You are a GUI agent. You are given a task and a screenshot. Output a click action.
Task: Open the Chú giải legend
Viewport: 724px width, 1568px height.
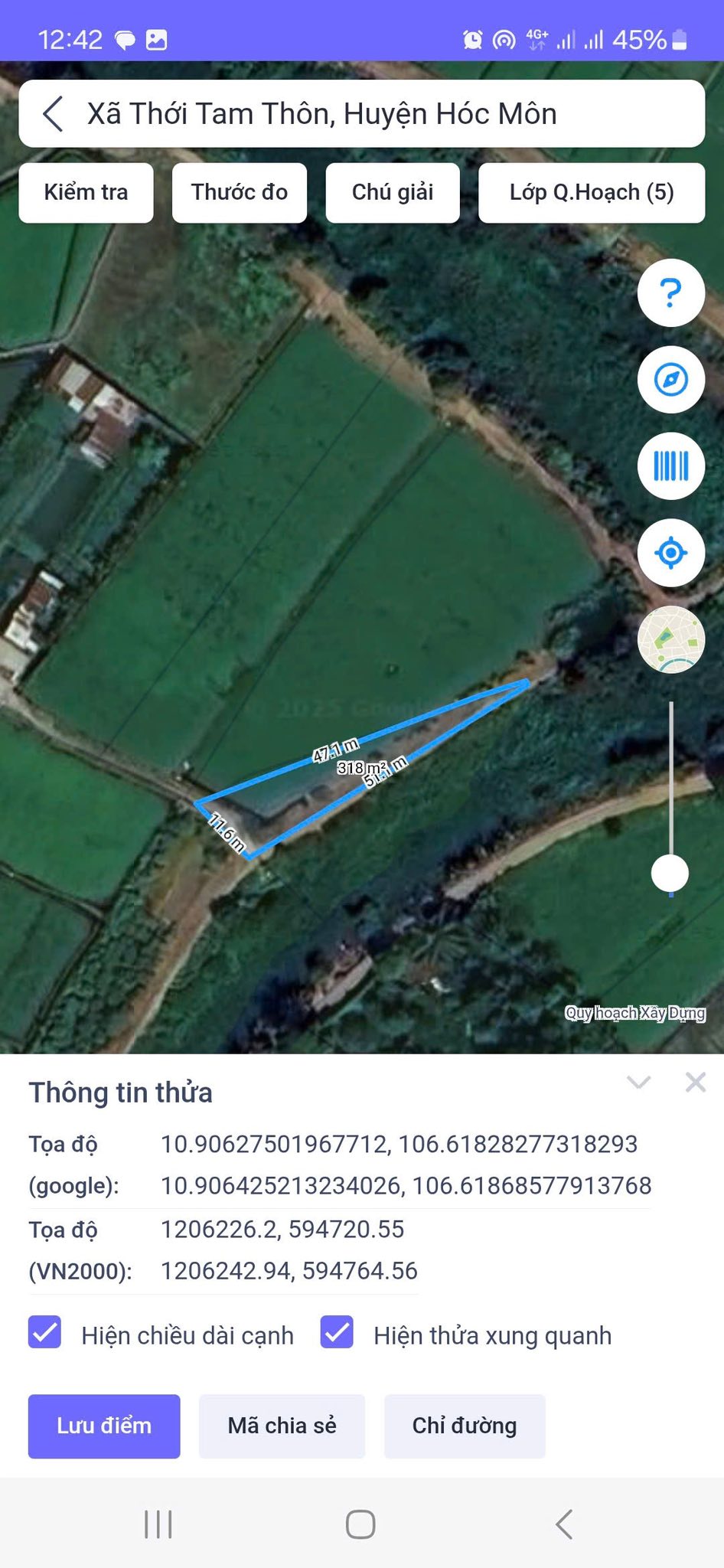pyautogui.click(x=393, y=192)
